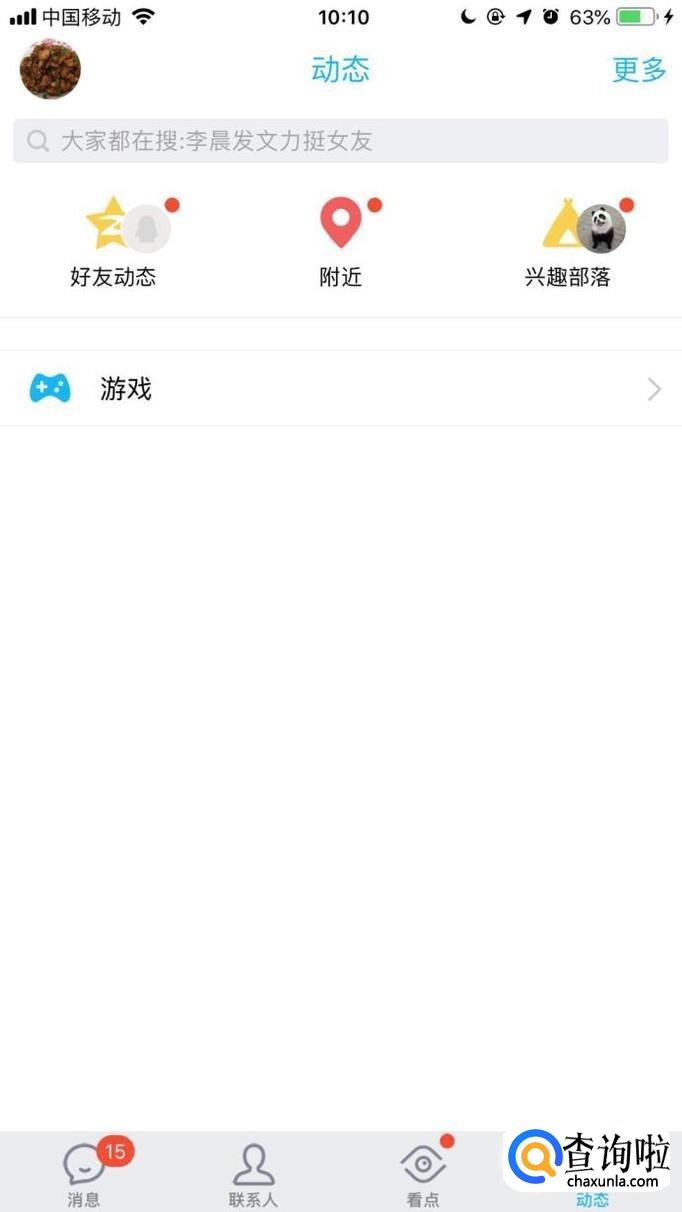Switch to the 看点 tab
Viewport: 682px width, 1212px height.
click(x=423, y=1173)
